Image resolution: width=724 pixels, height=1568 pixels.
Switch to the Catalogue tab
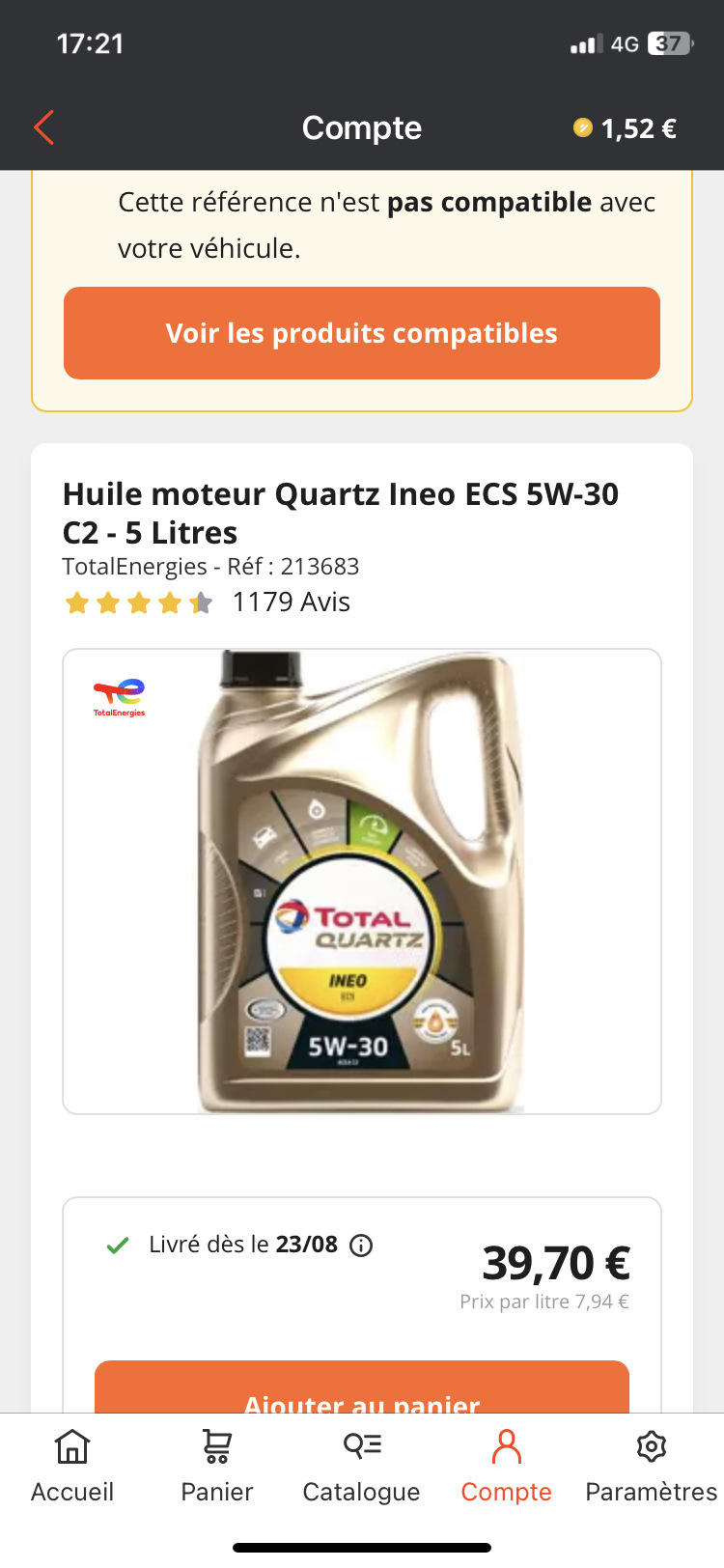pyautogui.click(x=362, y=1466)
